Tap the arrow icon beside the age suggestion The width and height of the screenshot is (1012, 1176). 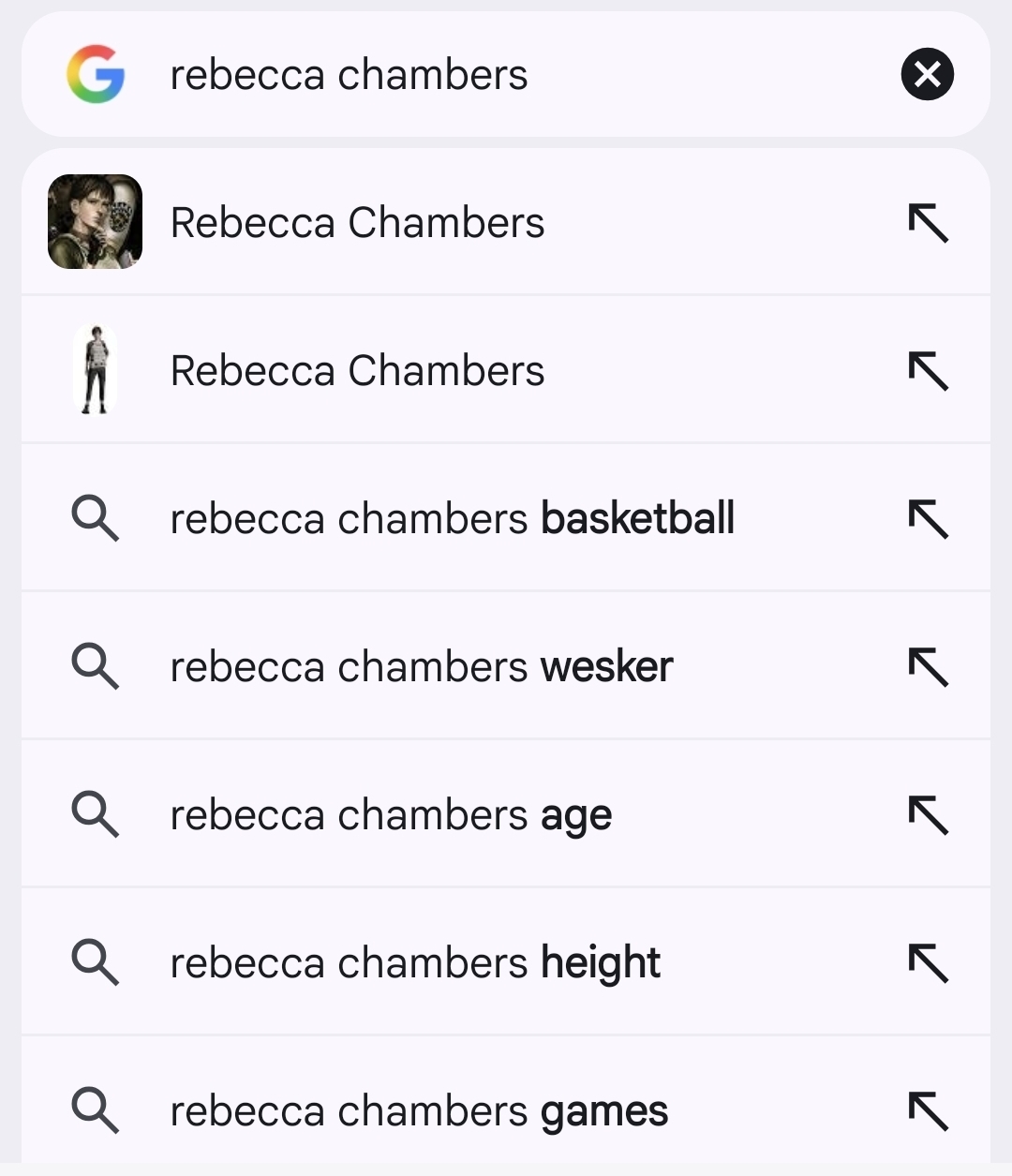[x=928, y=815]
